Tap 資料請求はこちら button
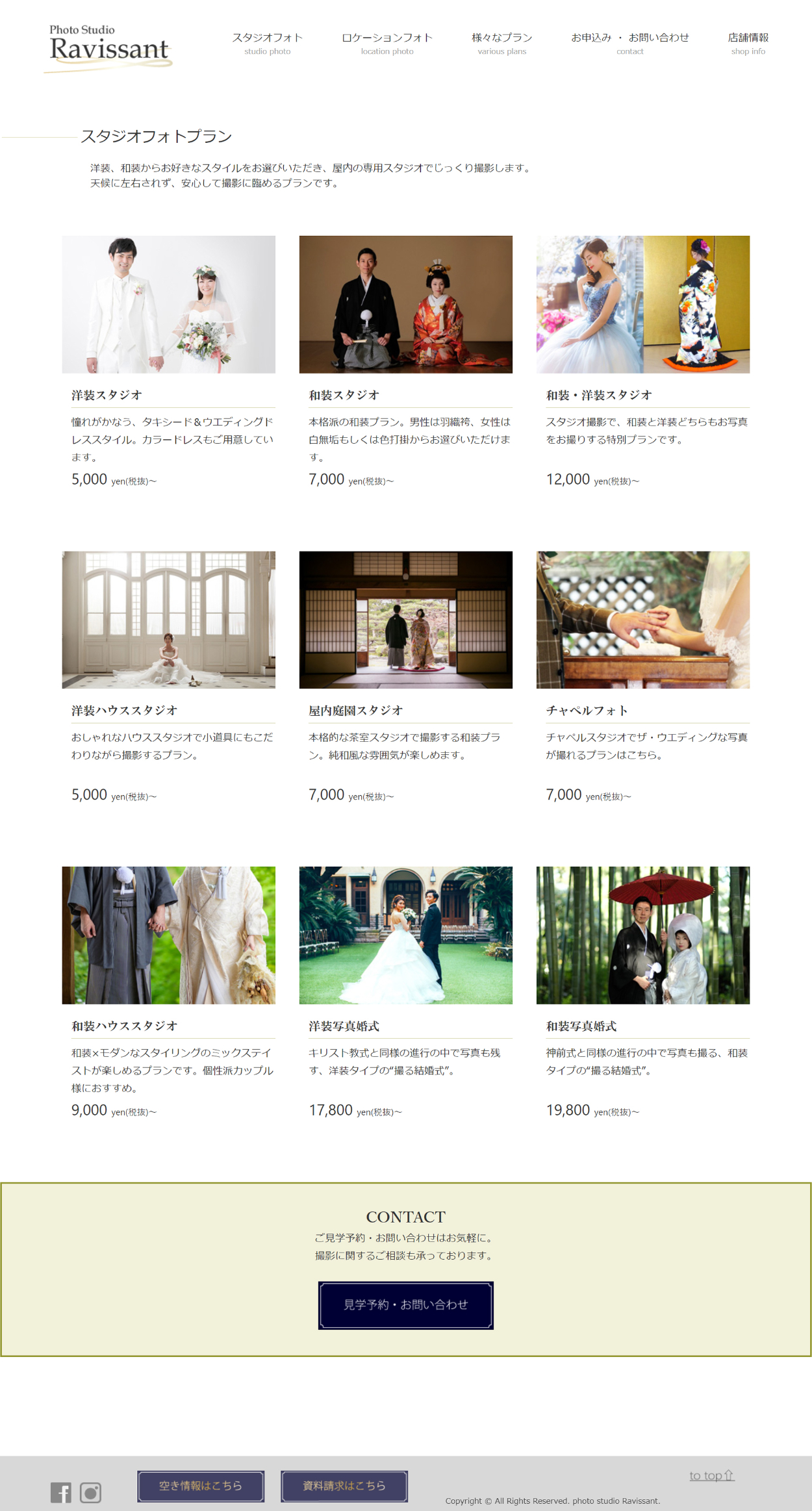The width and height of the screenshot is (812, 1511). coord(344,1486)
